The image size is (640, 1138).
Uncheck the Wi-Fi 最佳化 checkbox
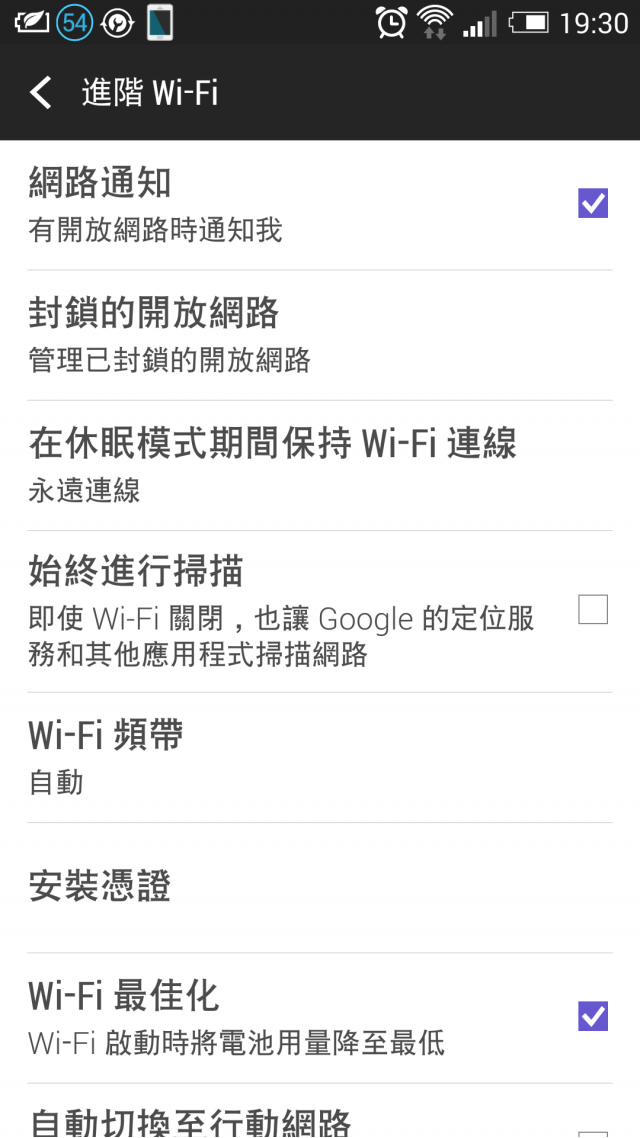593,1016
